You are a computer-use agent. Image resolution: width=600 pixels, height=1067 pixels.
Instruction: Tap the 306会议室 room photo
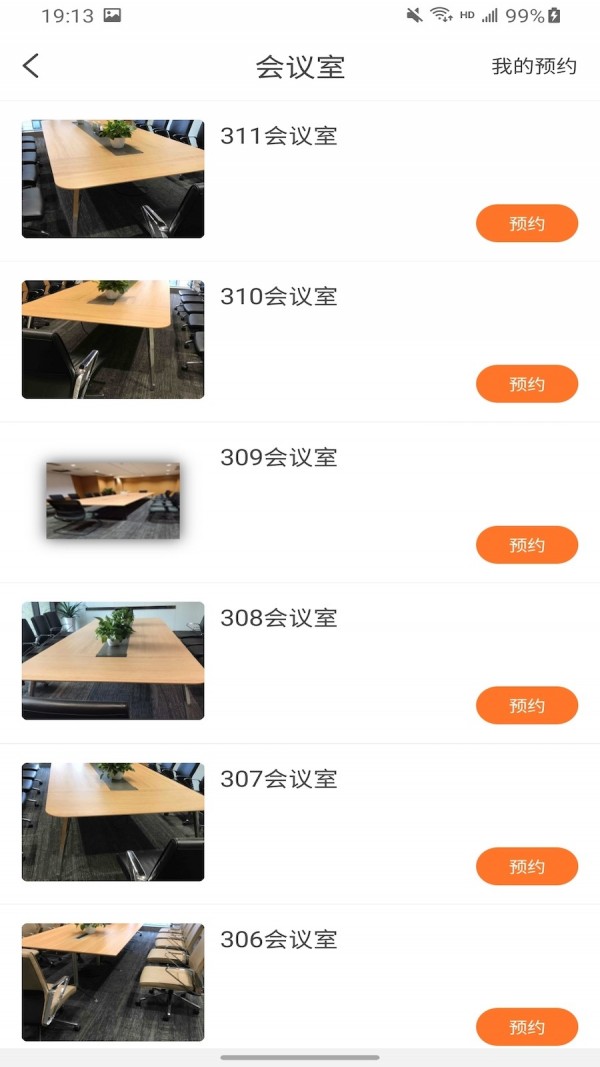pyautogui.click(x=113, y=982)
